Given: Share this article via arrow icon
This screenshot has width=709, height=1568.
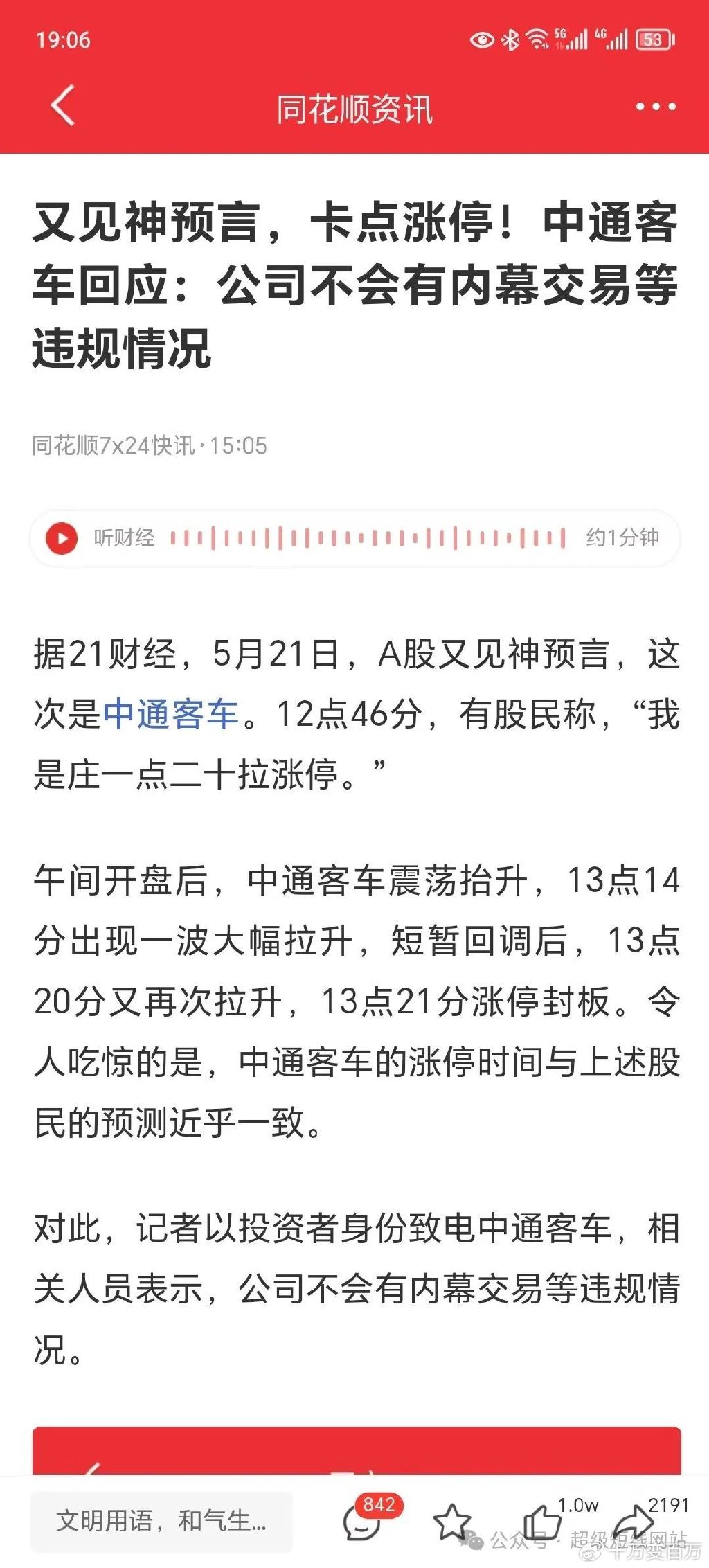Looking at the screenshot, I should coord(634,1522).
